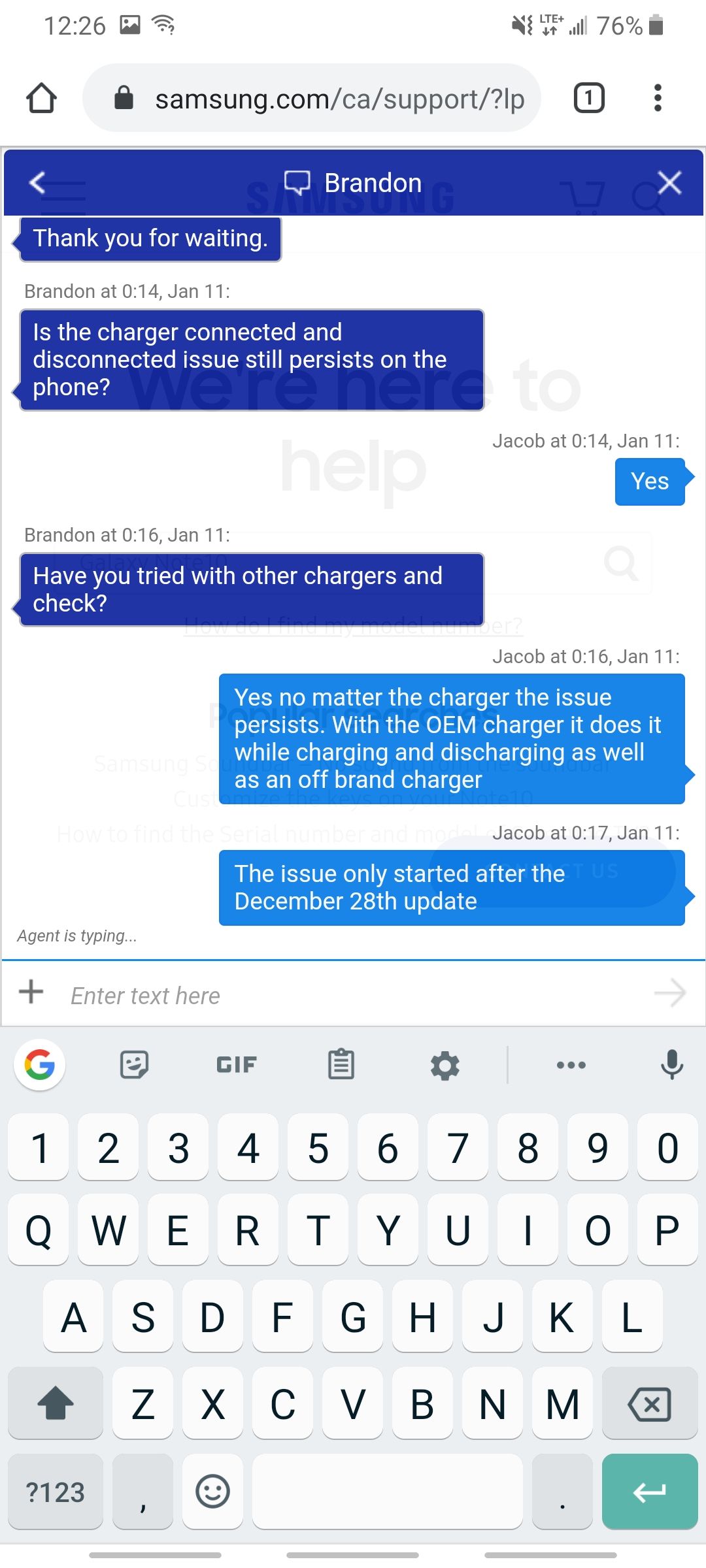Open the keyboard clipboard

pos(341,1065)
